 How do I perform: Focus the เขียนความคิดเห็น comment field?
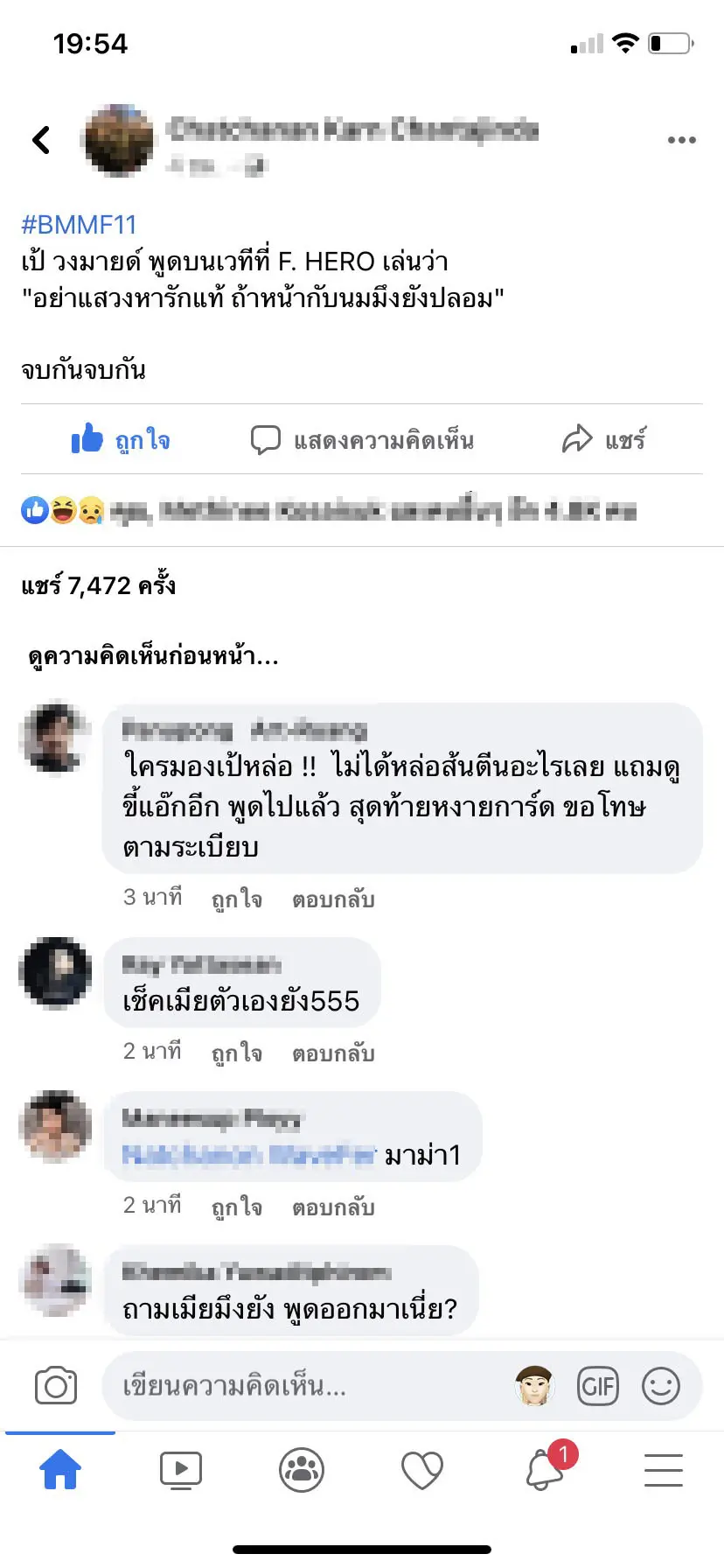[306, 1386]
